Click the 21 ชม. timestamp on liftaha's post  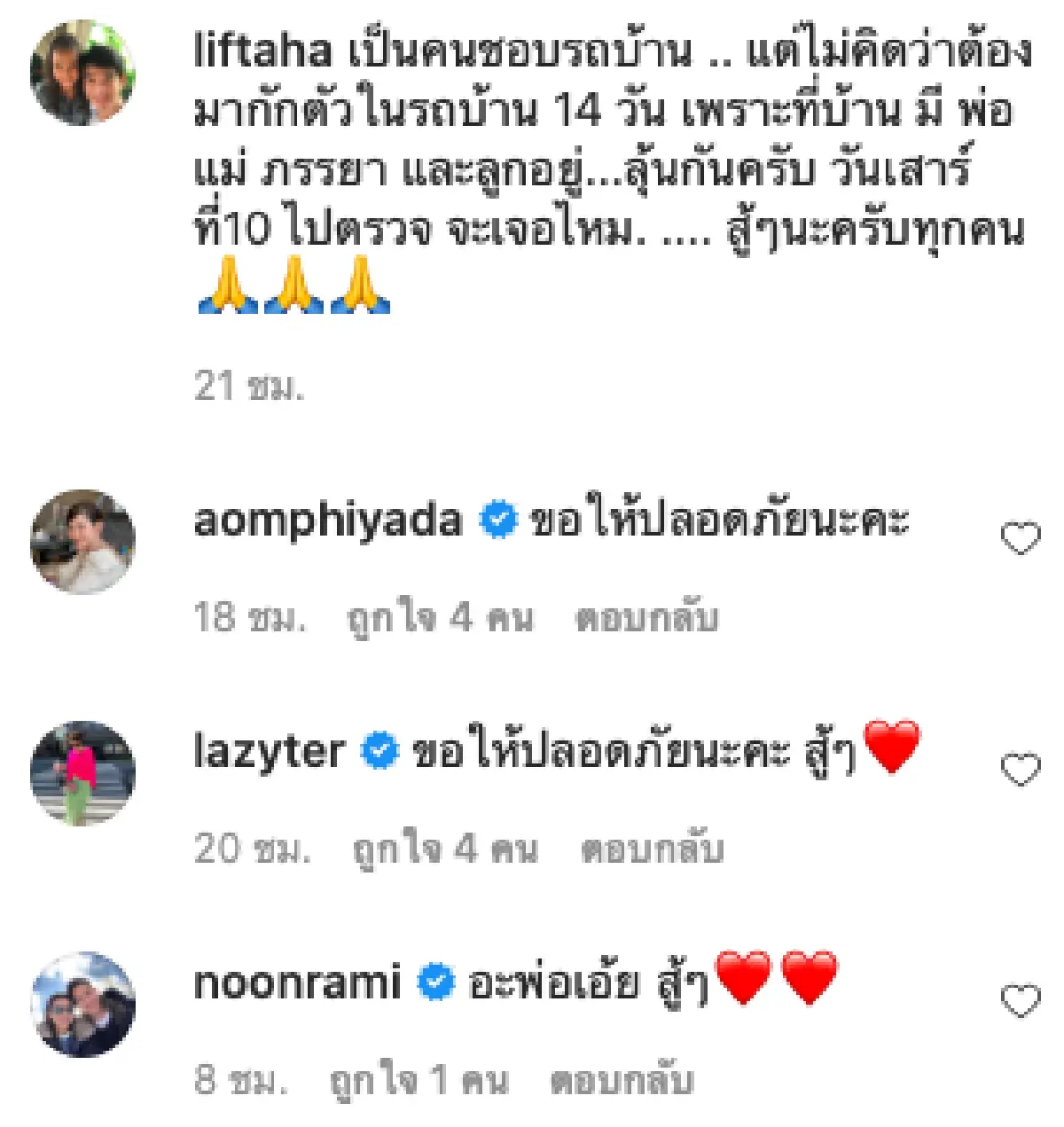click(x=251, y=387)
